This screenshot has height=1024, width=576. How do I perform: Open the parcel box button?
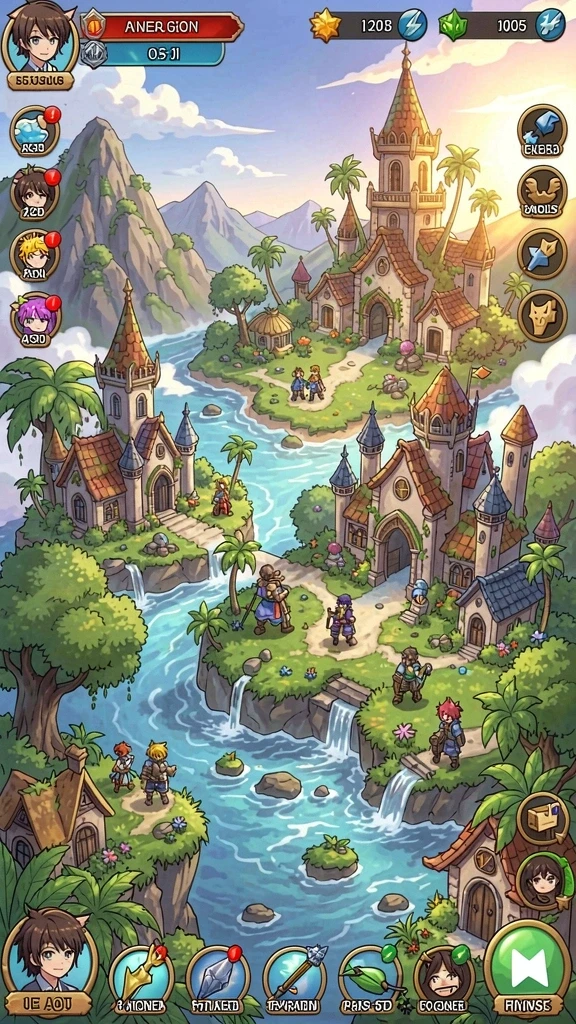[x=542, y=819]
